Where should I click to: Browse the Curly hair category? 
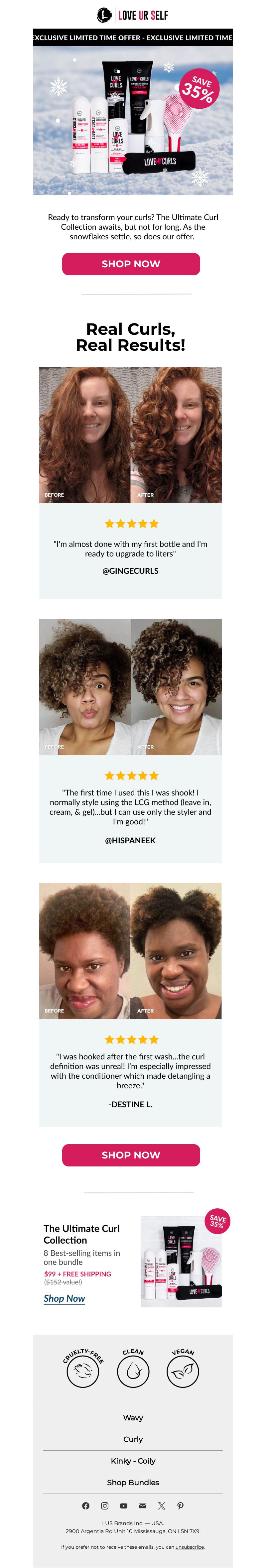[x=133, y=1440]
